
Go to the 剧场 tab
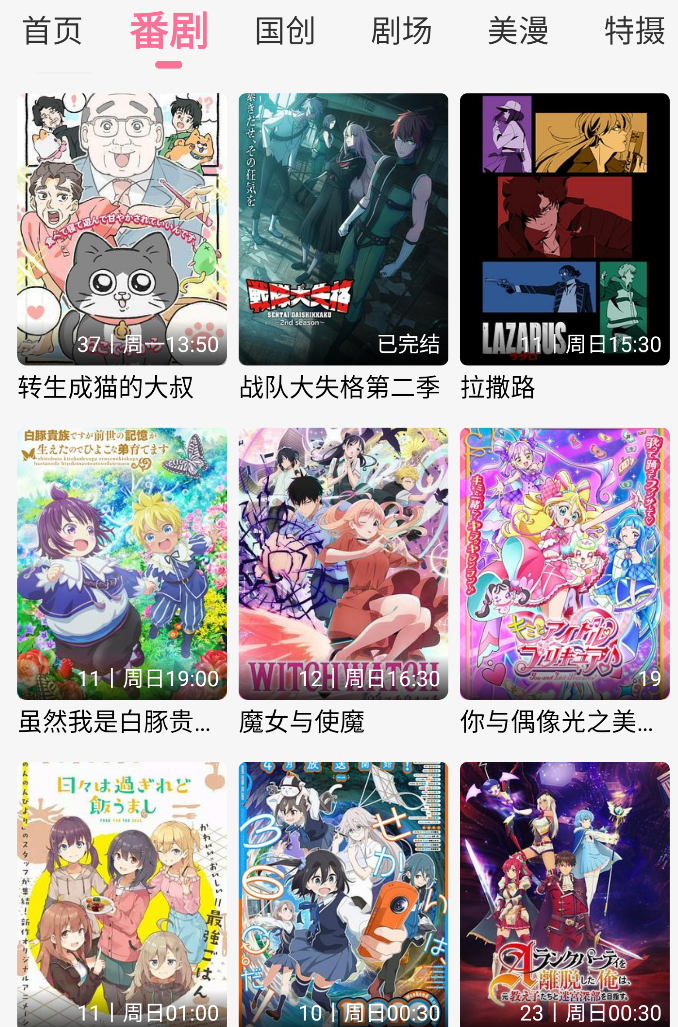(x=401, y=31)
